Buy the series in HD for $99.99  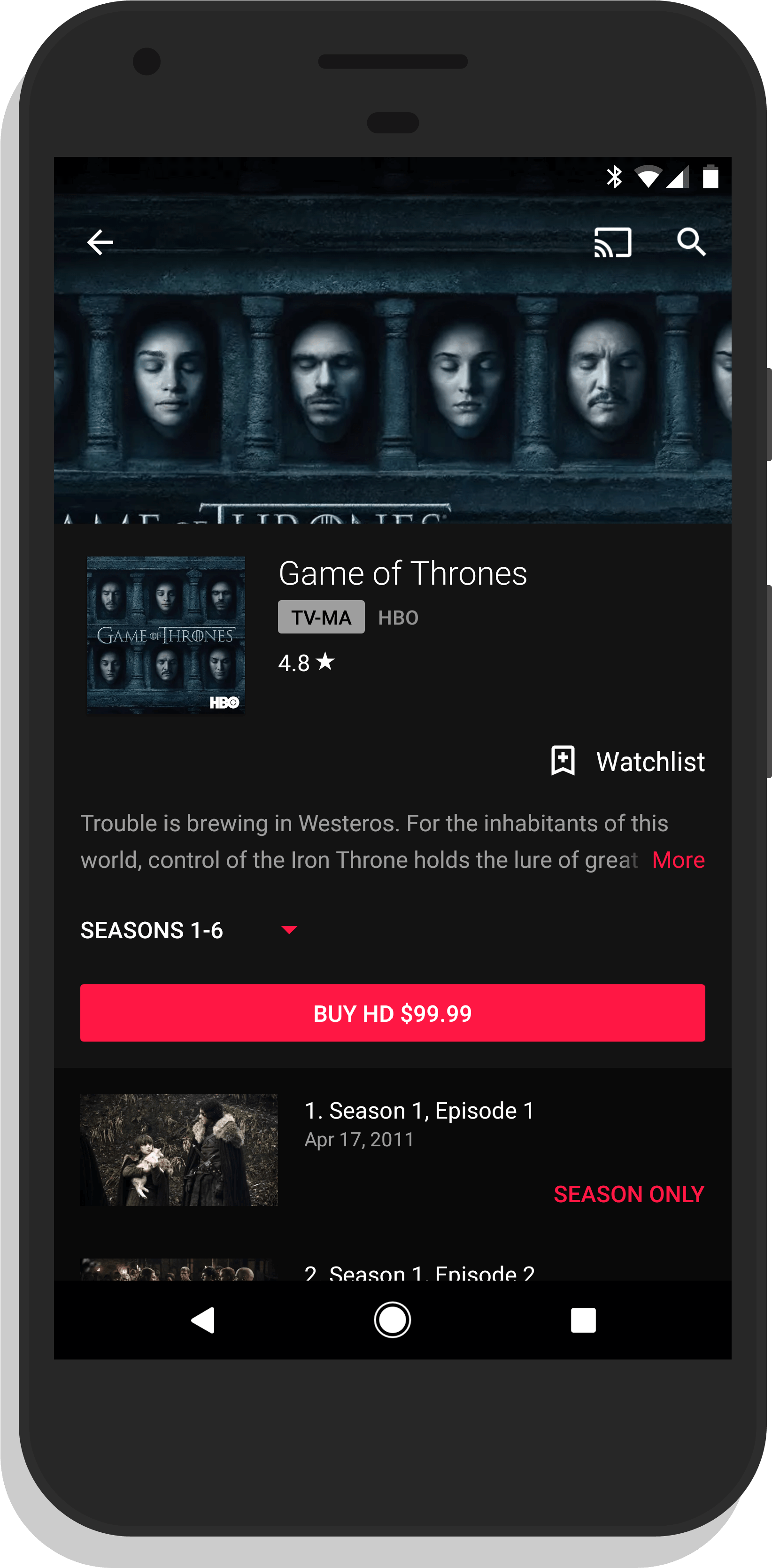pos(392,1013)
